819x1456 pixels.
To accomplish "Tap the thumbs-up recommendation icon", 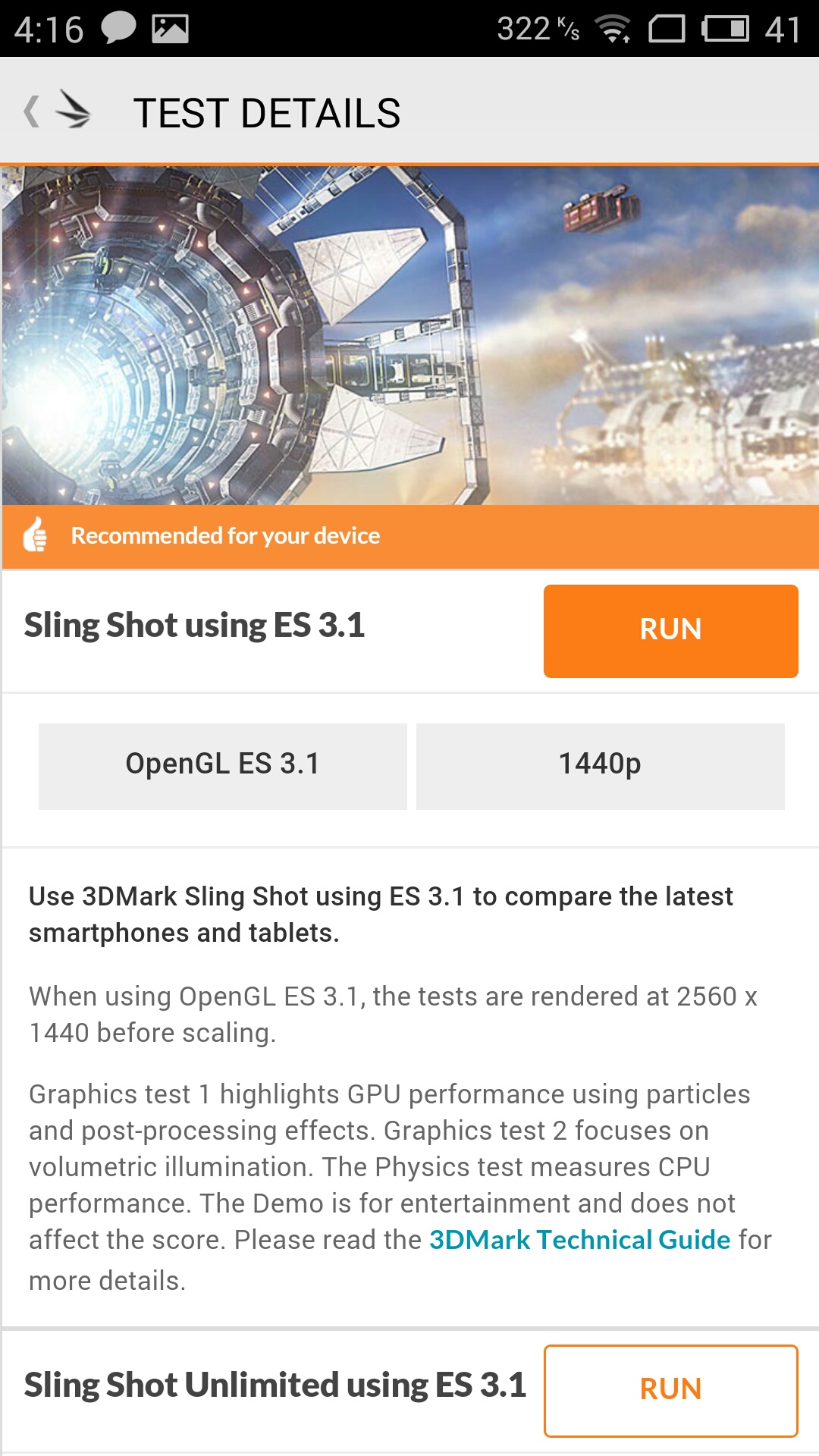I will point(34,537).
